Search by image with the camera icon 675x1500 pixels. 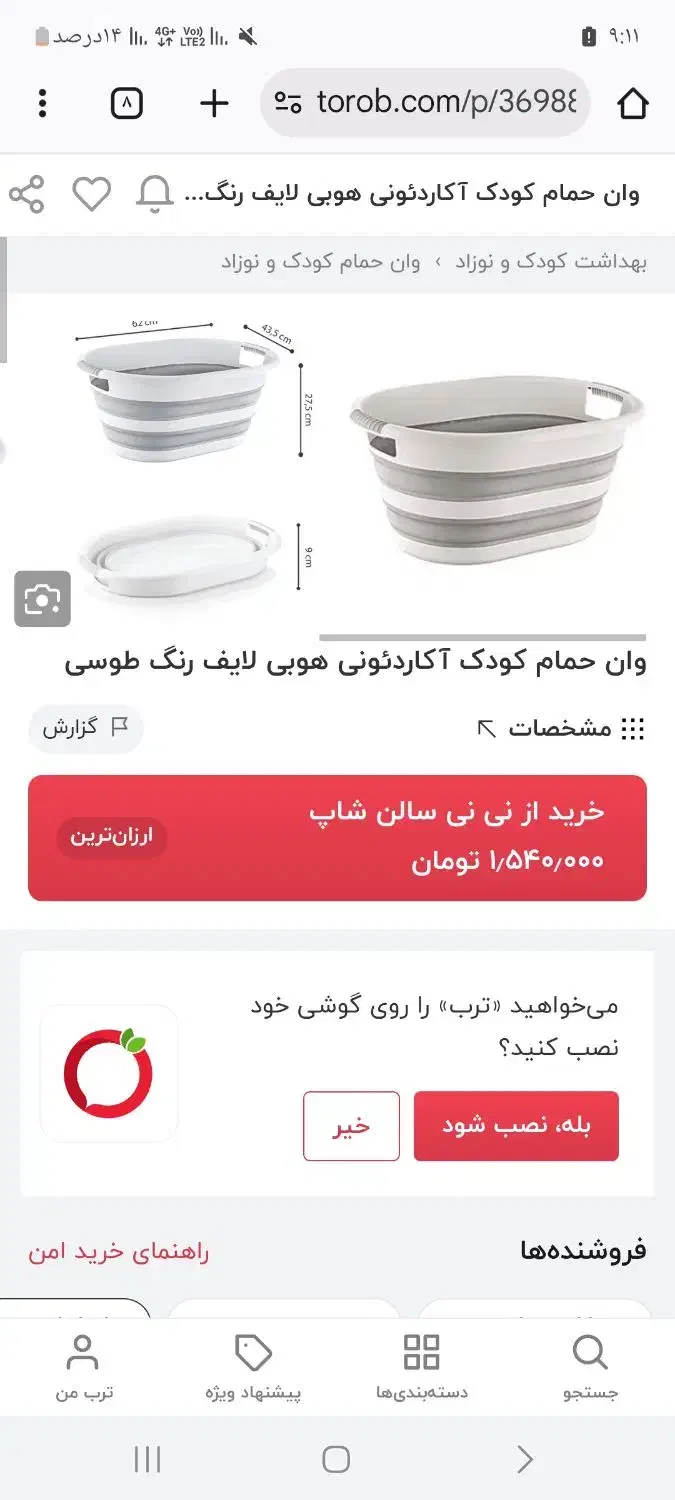tap(43, 599)
